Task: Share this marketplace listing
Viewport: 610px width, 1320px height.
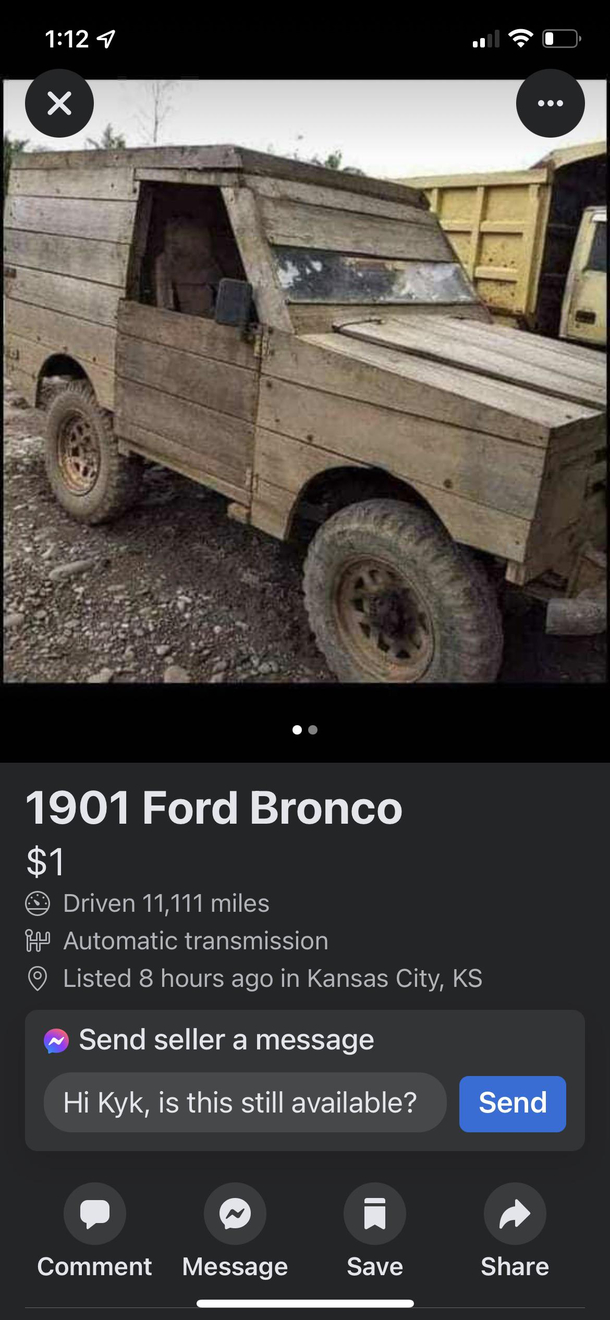Action: point(514,1230)
